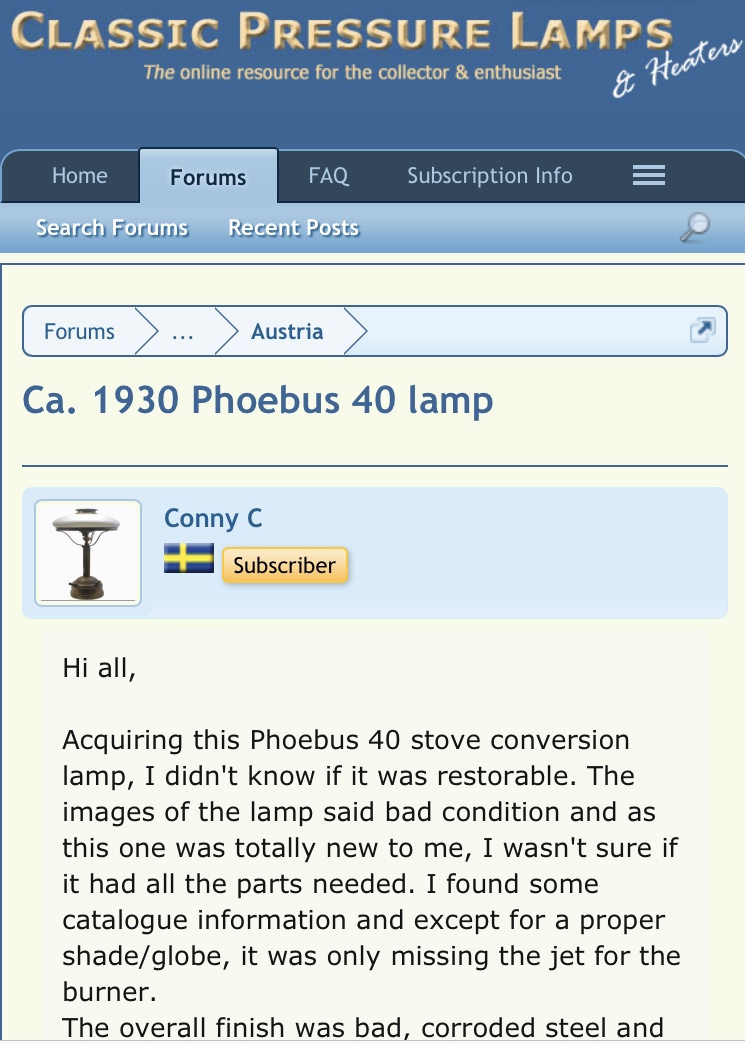Open the FAQ tab
This screenshot has width=745, height=1044.
pyautogui.click(x=328, y=176)
